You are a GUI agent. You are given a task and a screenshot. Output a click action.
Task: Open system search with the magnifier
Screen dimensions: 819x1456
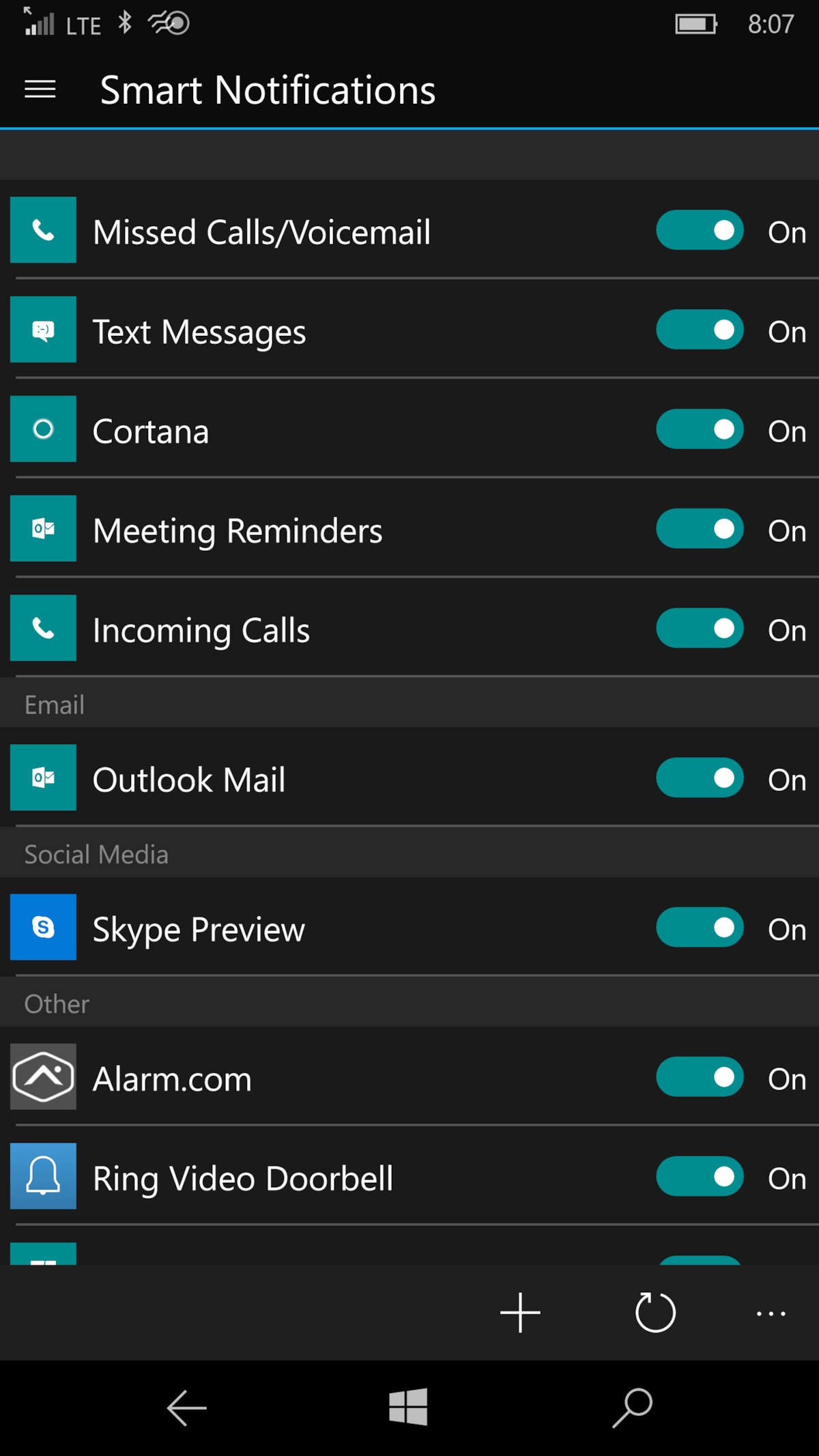tap(633, 1408)
